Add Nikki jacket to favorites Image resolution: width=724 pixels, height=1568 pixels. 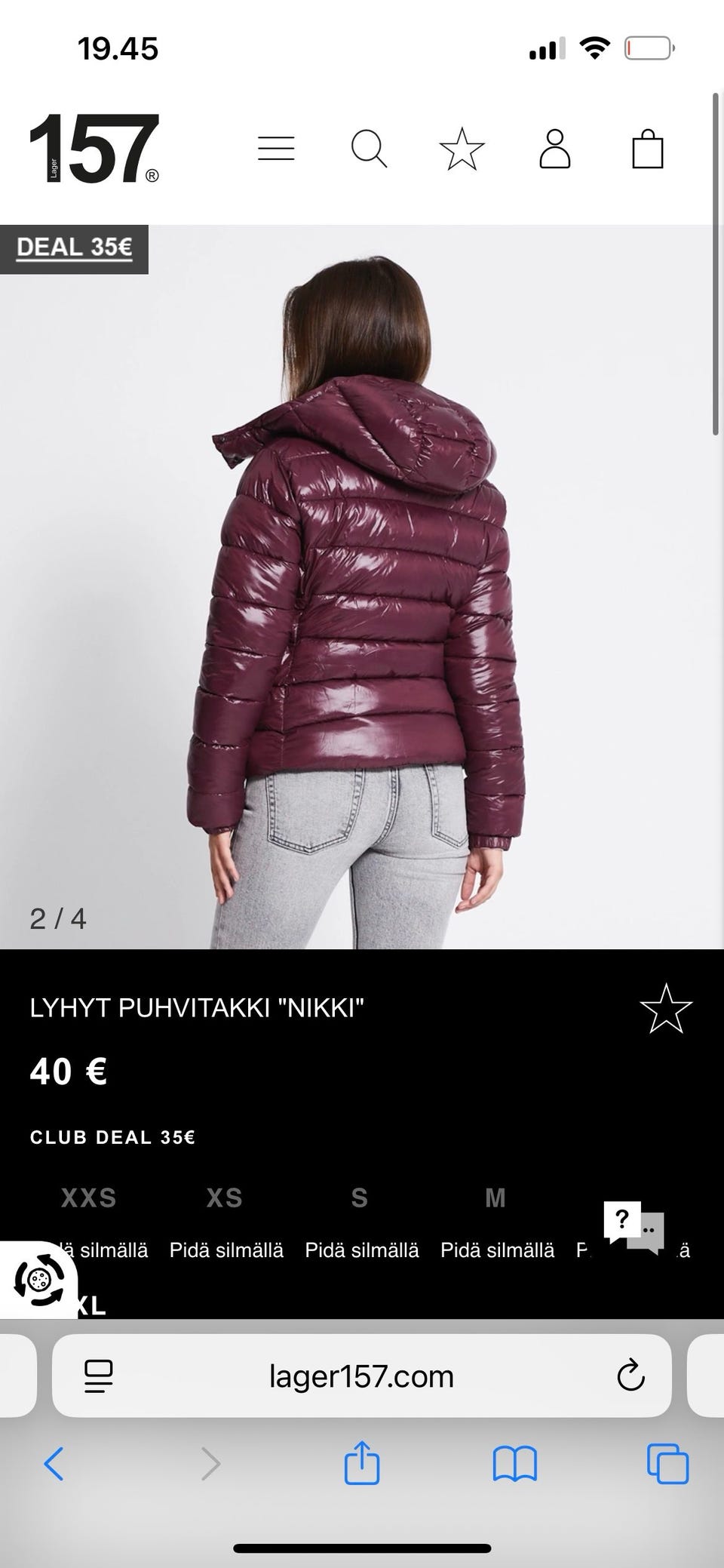pyautogui.click(x=665, y=1009)
